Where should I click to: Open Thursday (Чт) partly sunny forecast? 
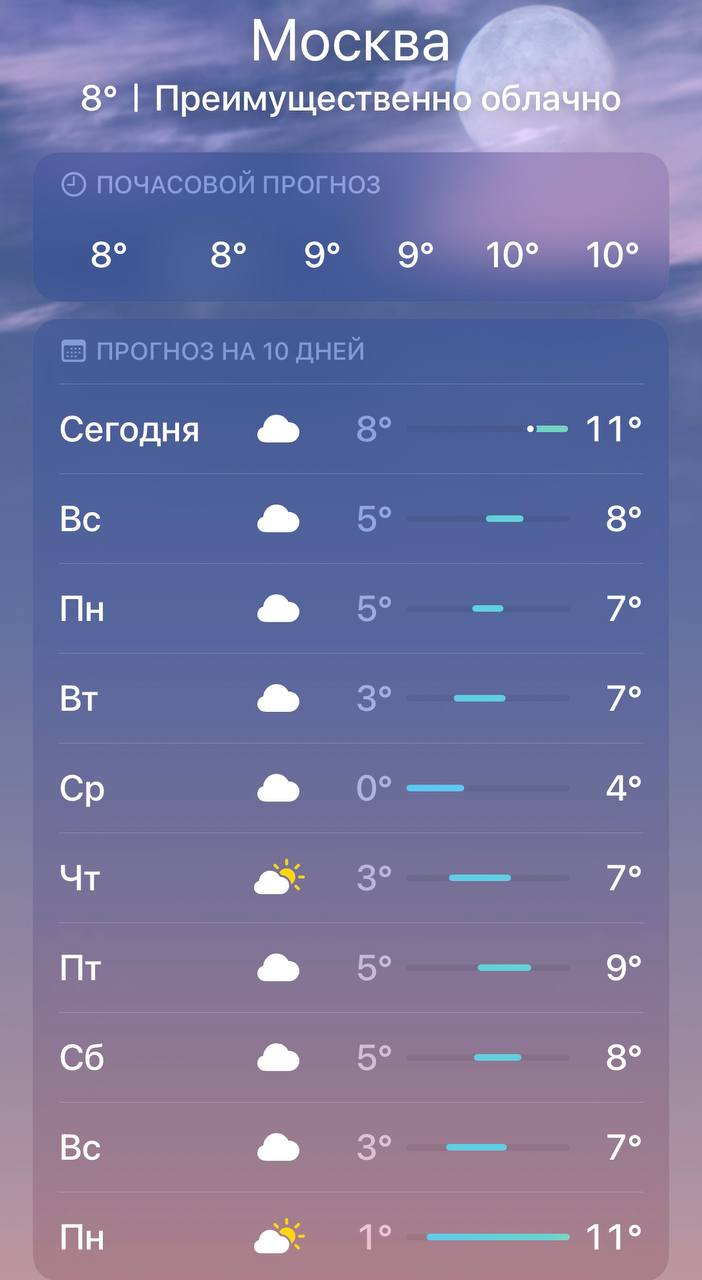[351, 878]
